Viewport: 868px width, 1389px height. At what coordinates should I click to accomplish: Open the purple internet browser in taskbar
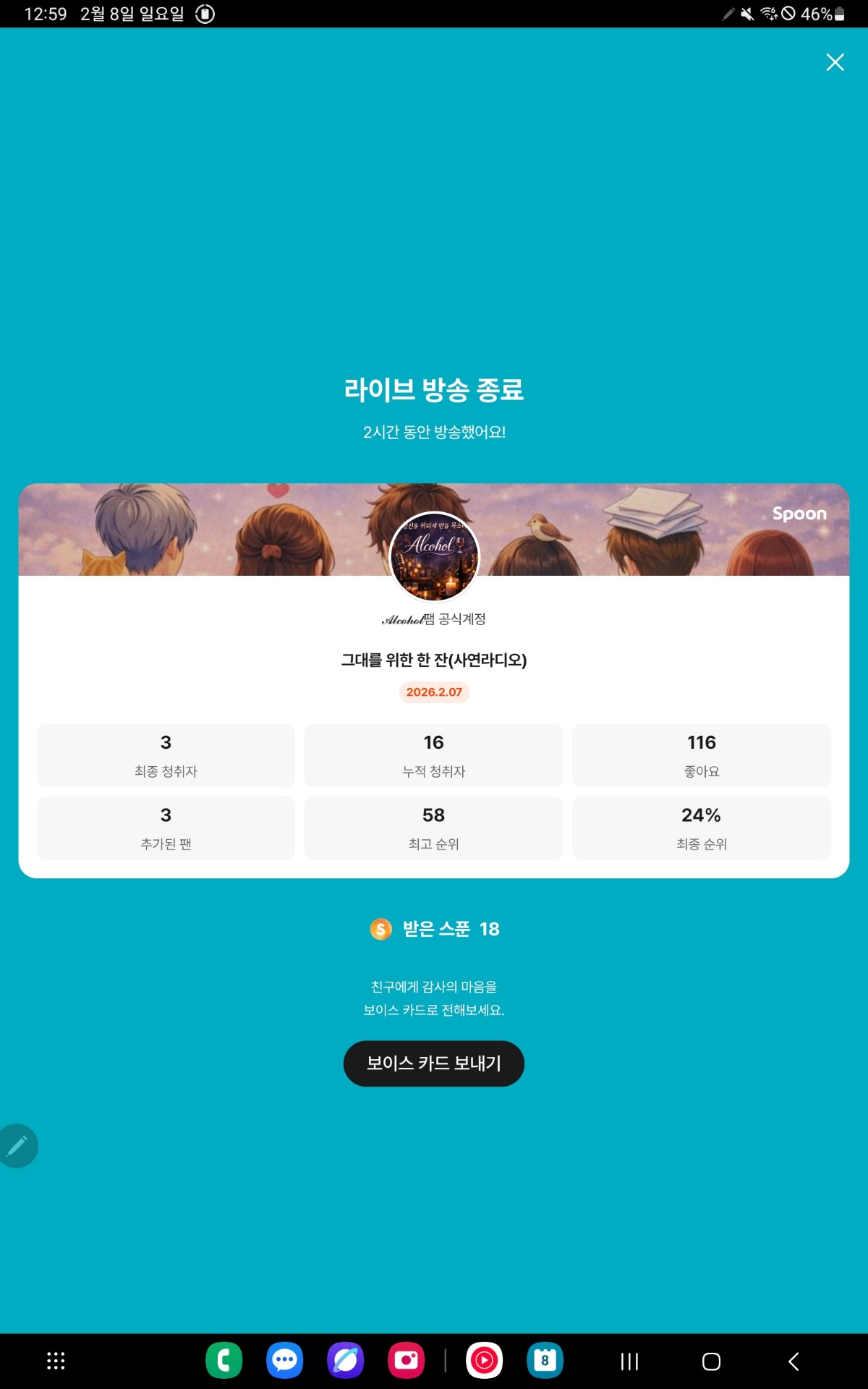[x=345, y=1361]
